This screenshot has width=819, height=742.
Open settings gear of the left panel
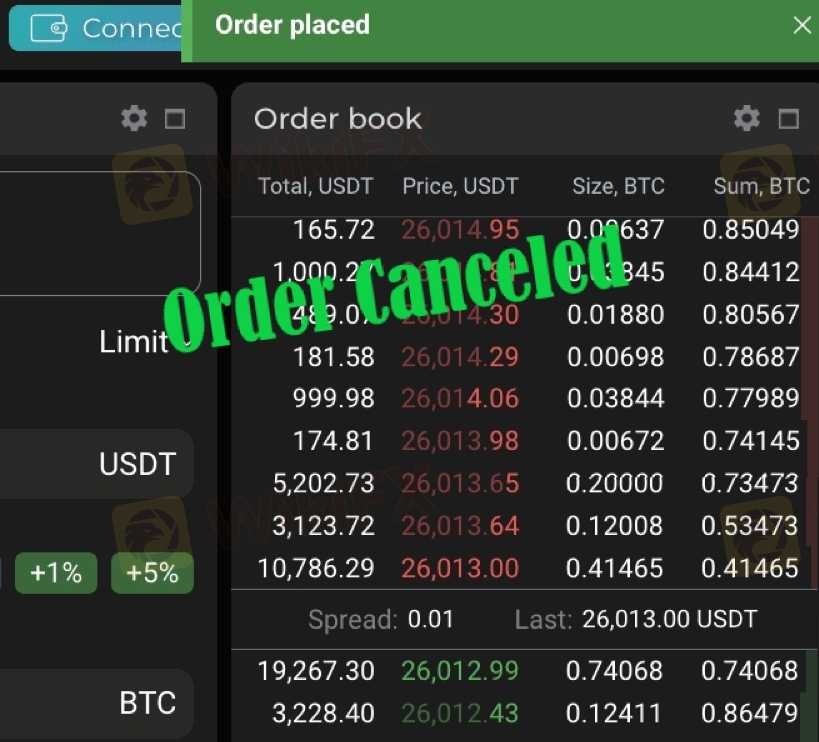pyautogui.click(x=134, y=118)
